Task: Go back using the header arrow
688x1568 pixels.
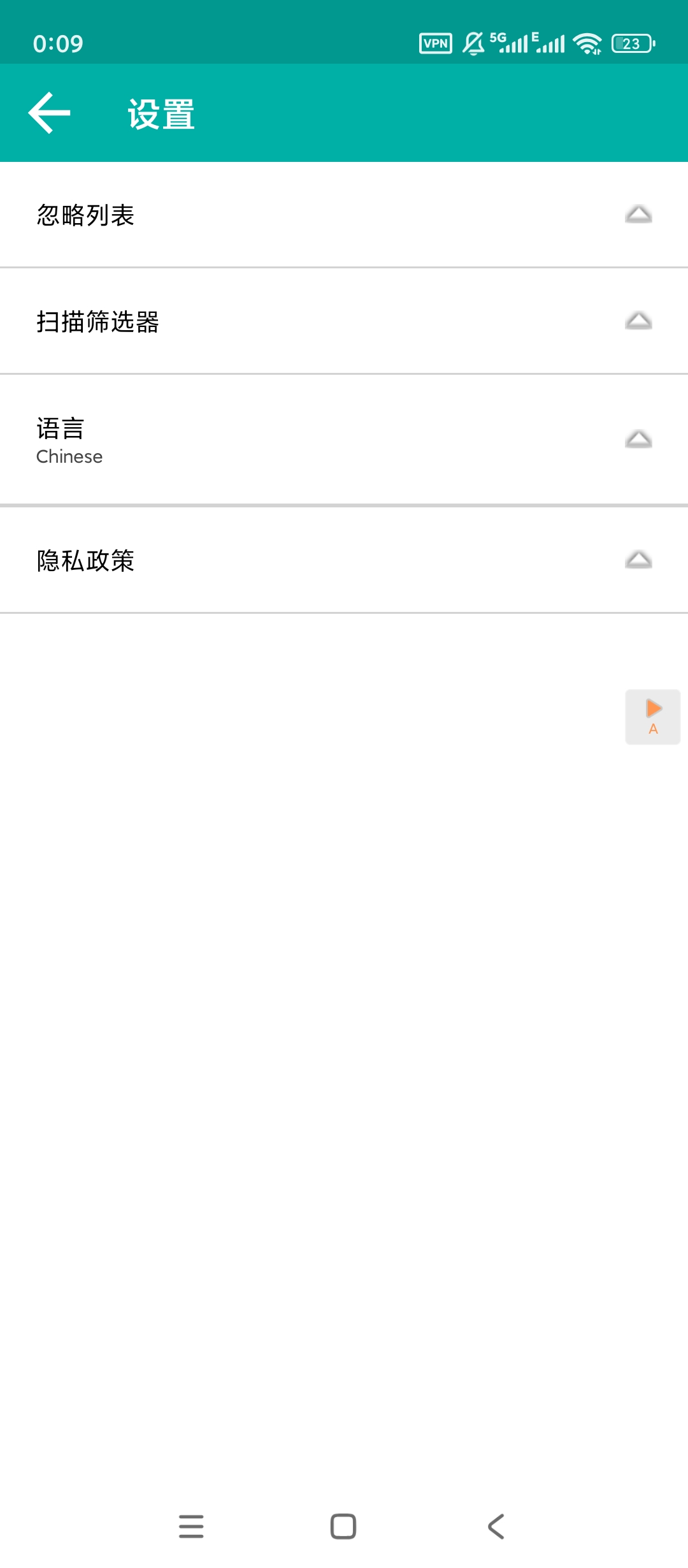Action: click(49, 113)
